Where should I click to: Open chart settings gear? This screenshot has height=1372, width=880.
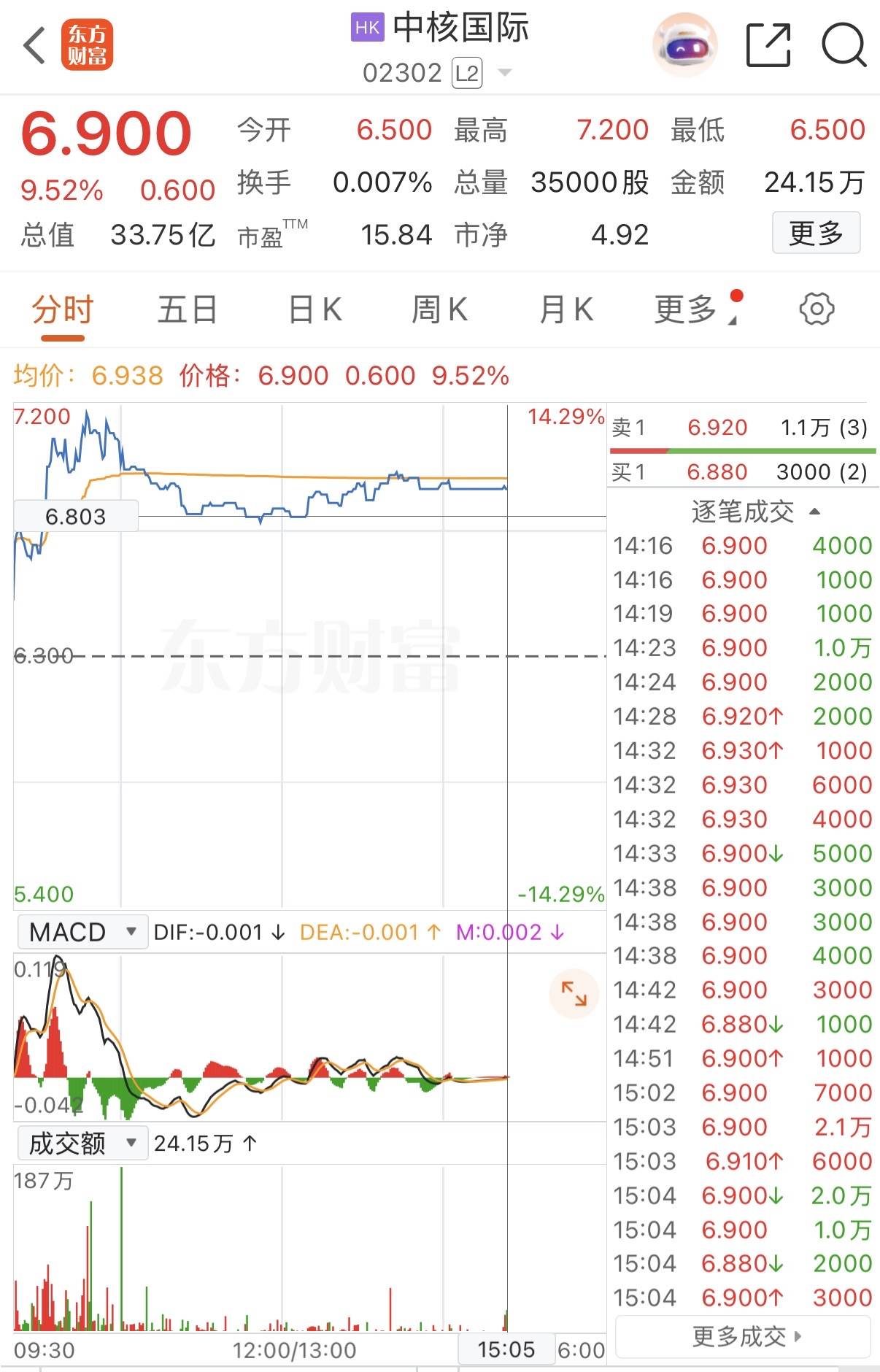[x=817, y=309]
